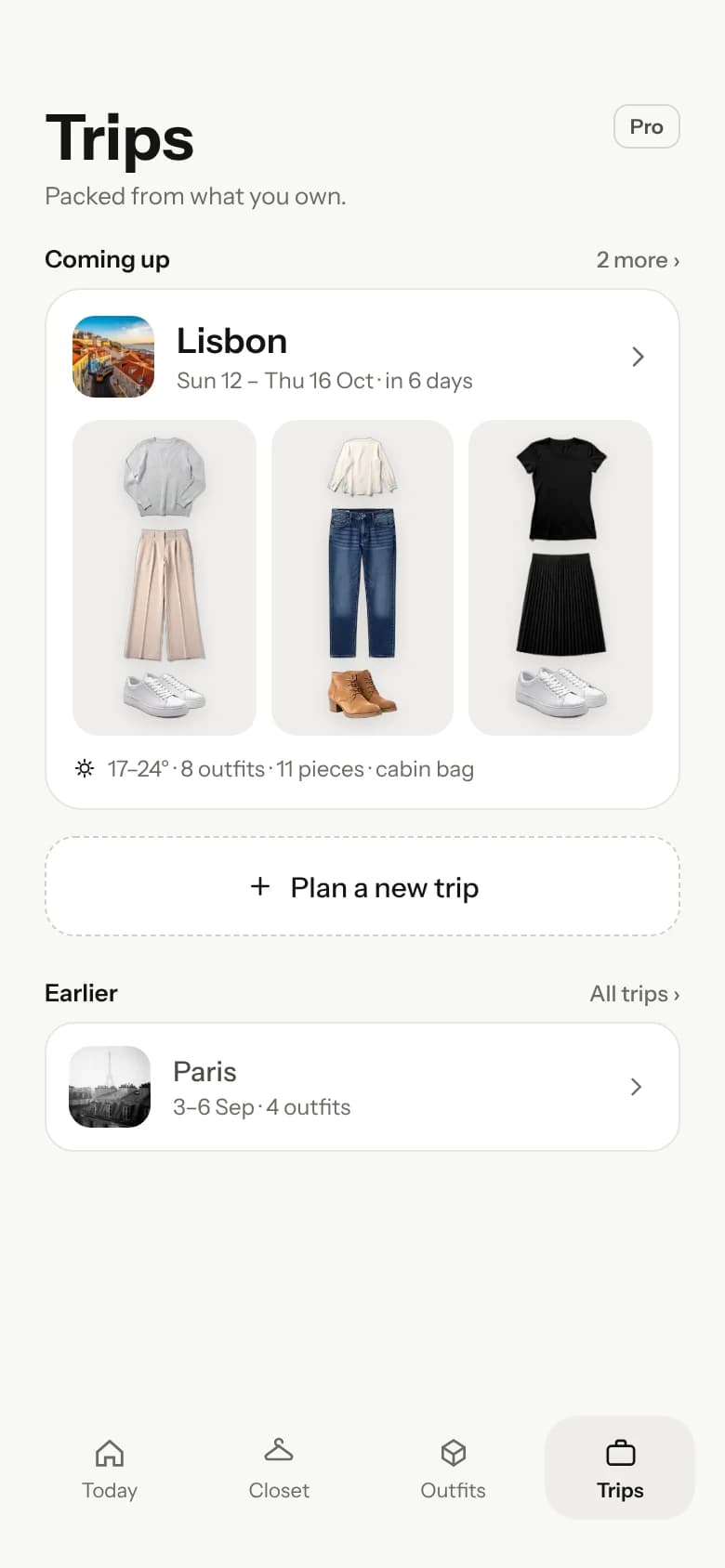View the jeans and brown boots outfit

coord(362,578)
